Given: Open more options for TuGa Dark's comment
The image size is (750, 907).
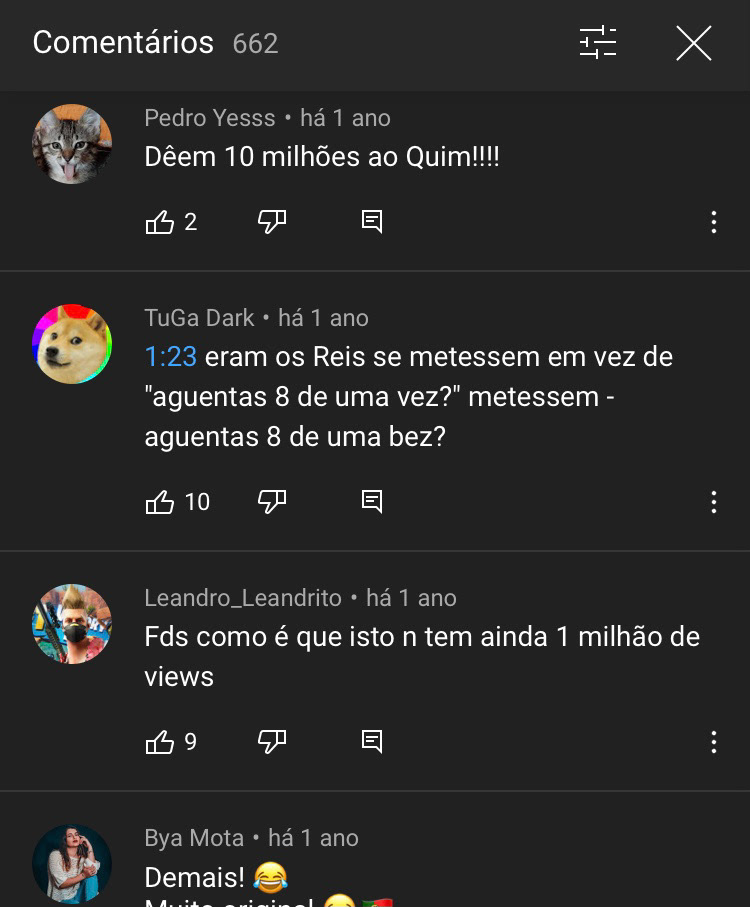Looking at the screenshot, I should click(713, 502).
